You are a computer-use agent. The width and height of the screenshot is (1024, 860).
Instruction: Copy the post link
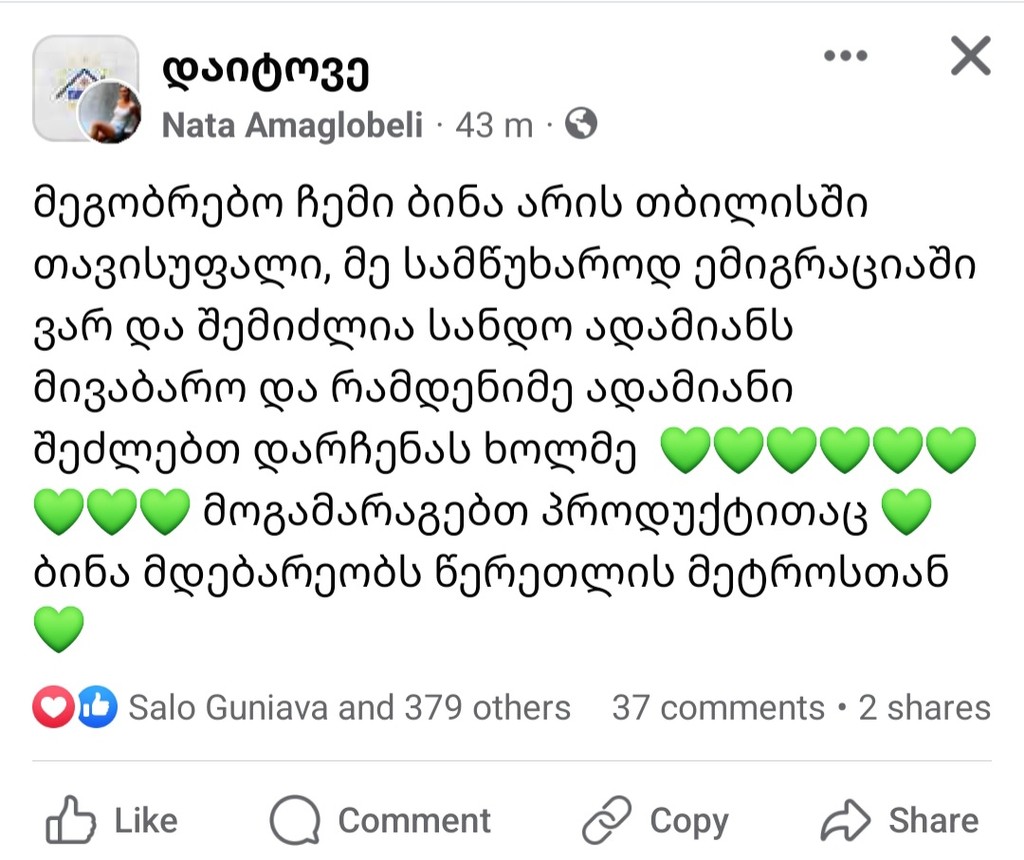655,821
